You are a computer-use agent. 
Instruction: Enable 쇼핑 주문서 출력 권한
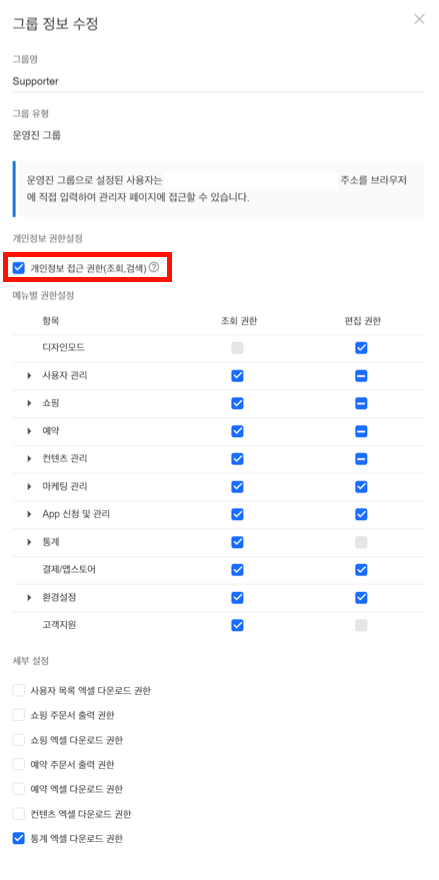[19, 715]
